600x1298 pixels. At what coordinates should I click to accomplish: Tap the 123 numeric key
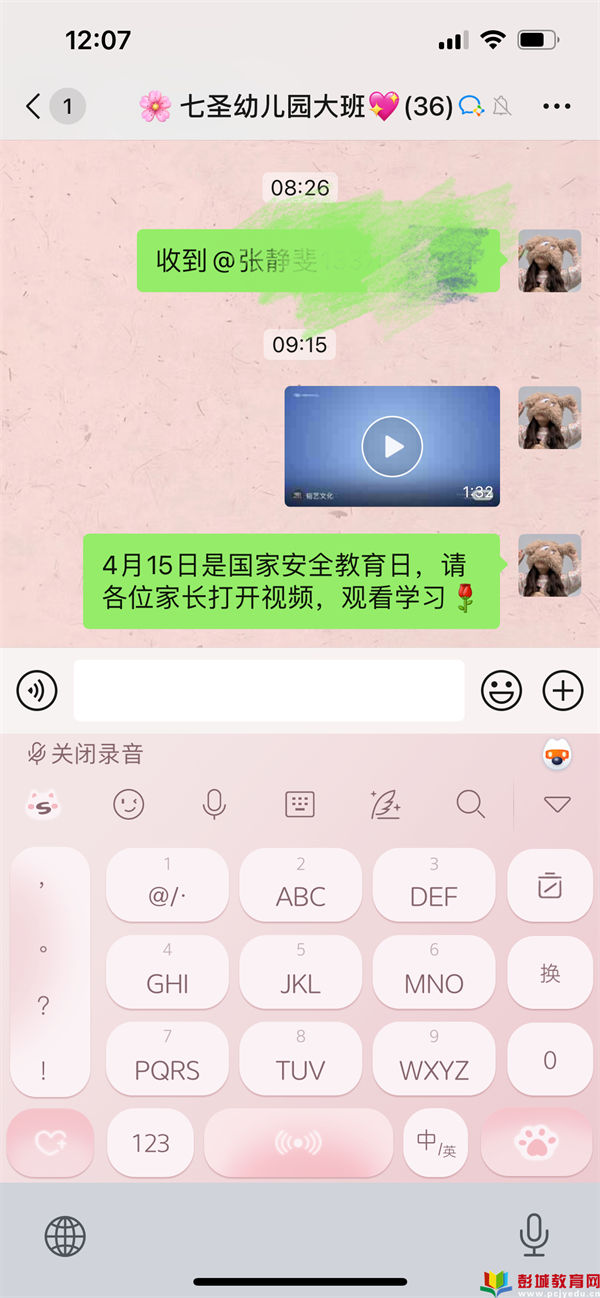coord(150,1143)
